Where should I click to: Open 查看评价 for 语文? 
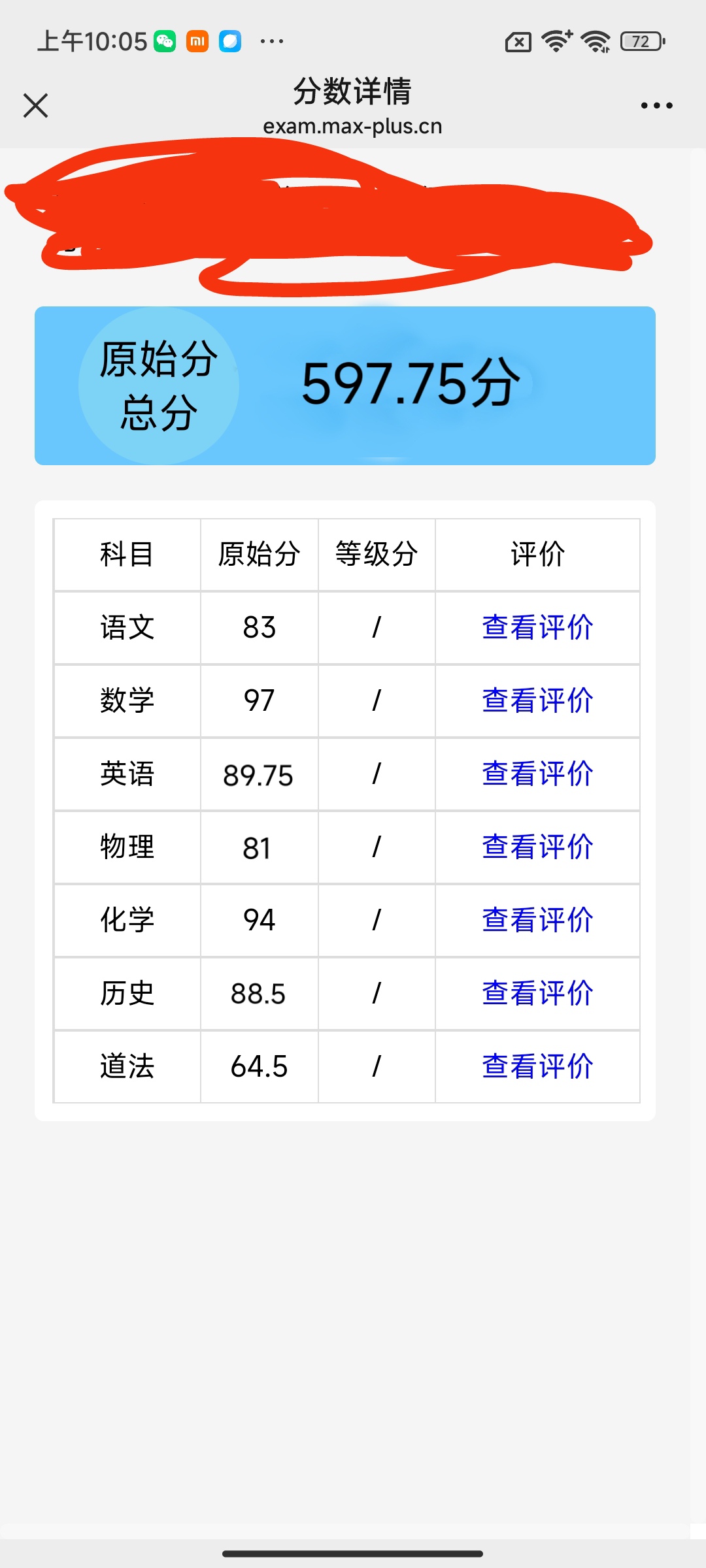[x=537, y=627]
